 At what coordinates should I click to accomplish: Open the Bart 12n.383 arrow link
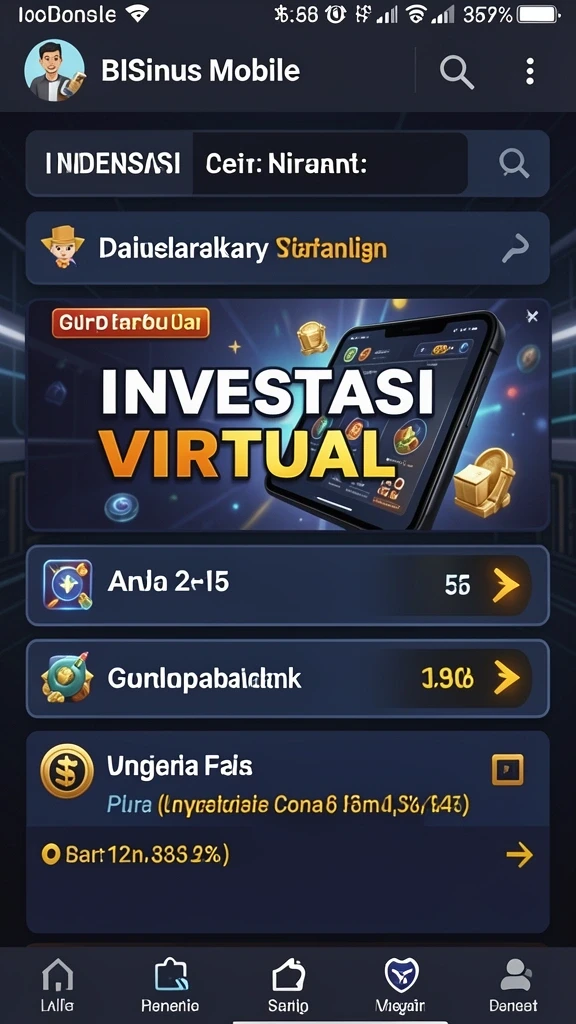520,855
